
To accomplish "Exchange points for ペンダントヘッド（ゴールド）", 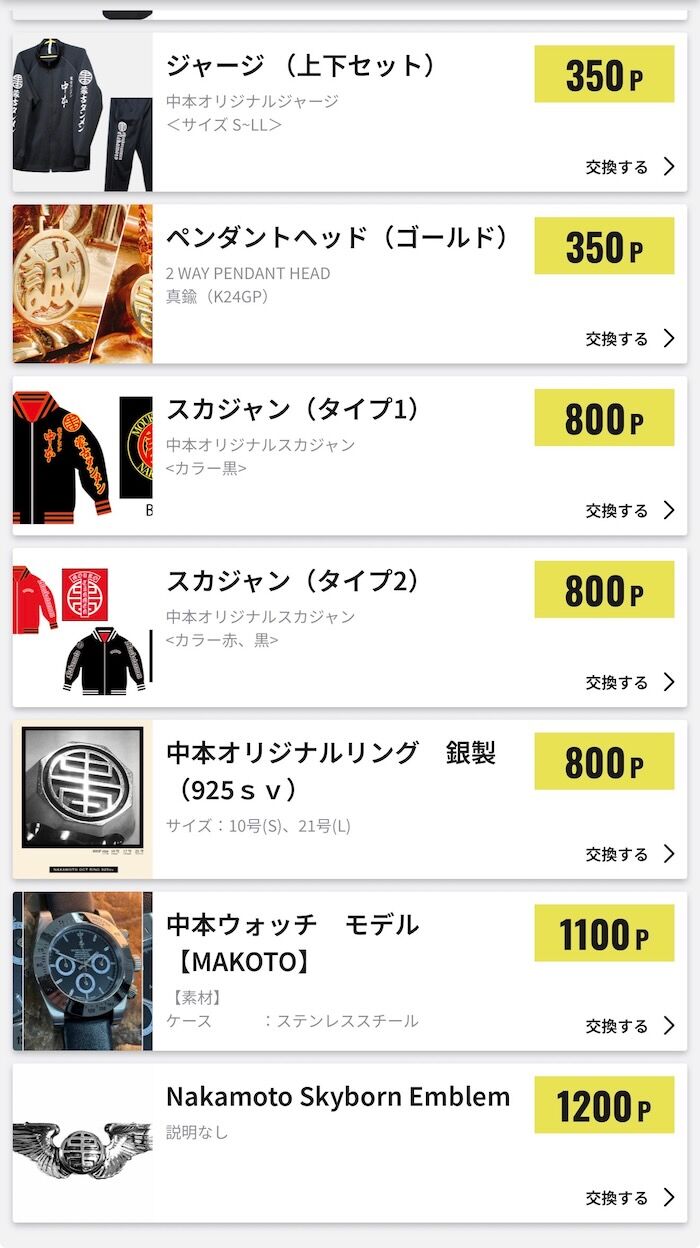I will 630,339.
